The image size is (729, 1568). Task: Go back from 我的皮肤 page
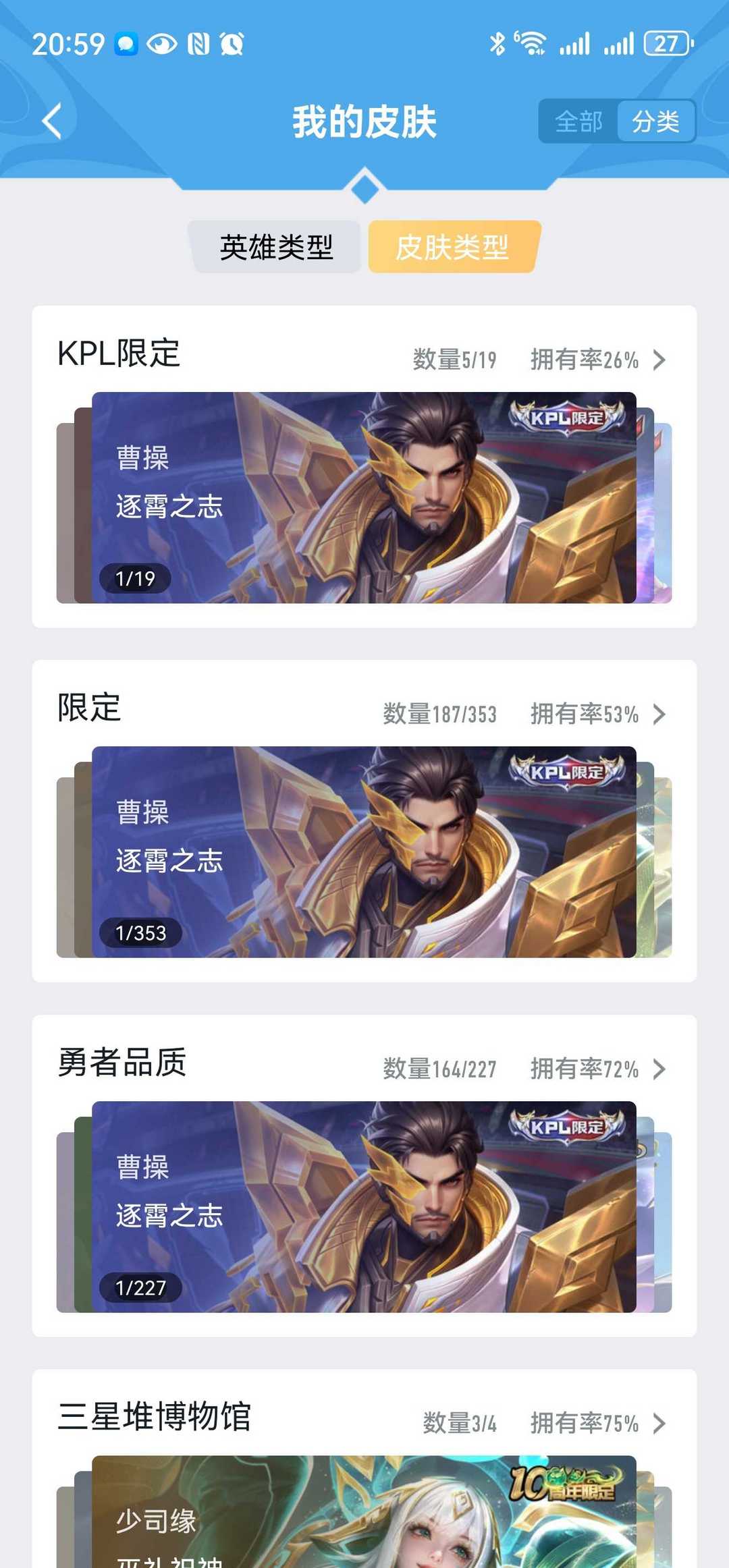[52, 121]
